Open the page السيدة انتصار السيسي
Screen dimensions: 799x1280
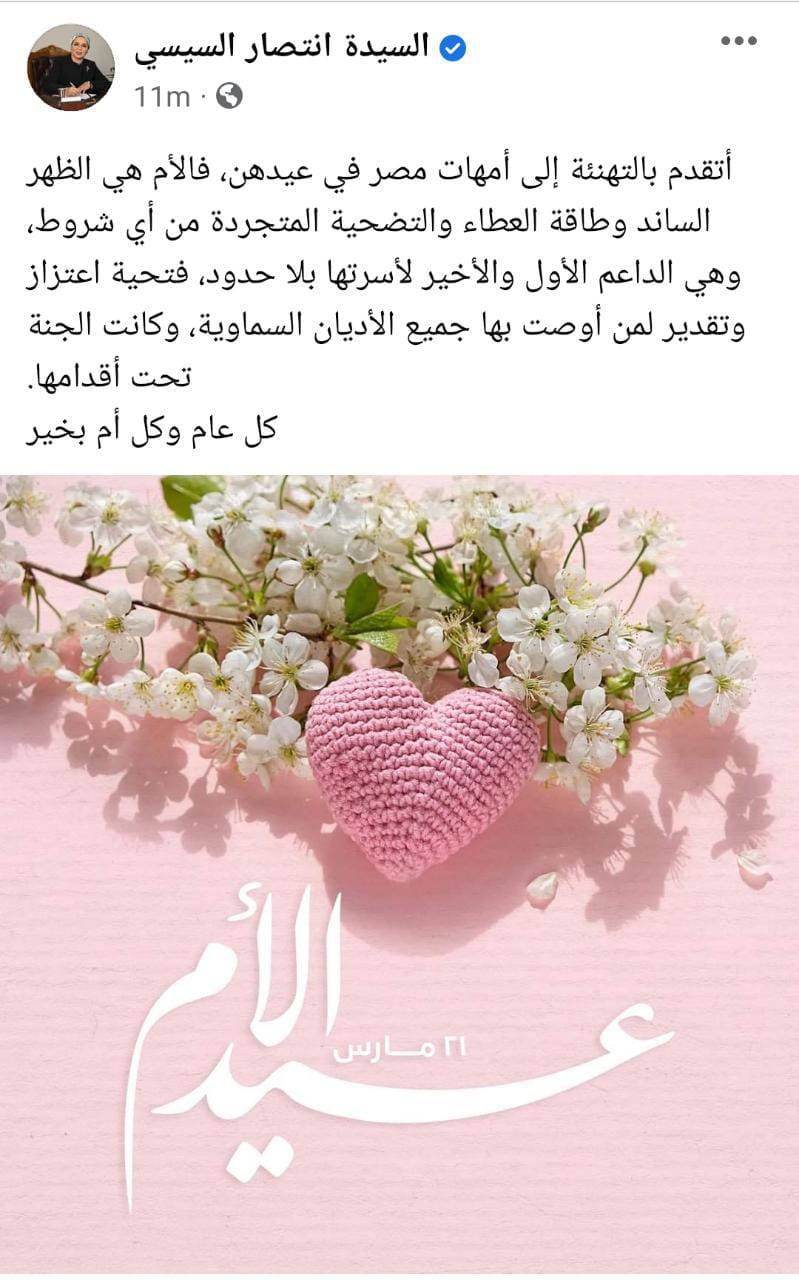(x=285, y=46)
